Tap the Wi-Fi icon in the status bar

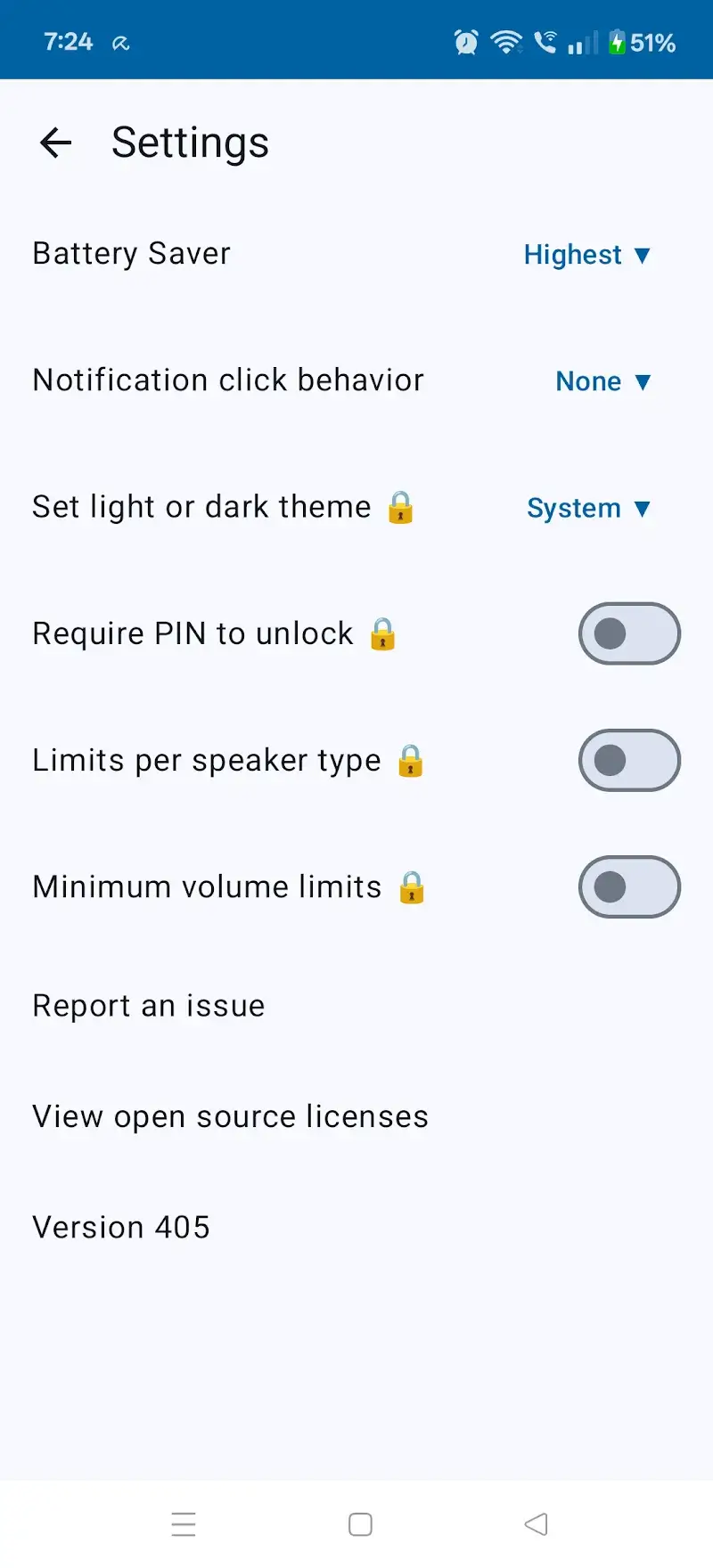(x=505, y=42)
